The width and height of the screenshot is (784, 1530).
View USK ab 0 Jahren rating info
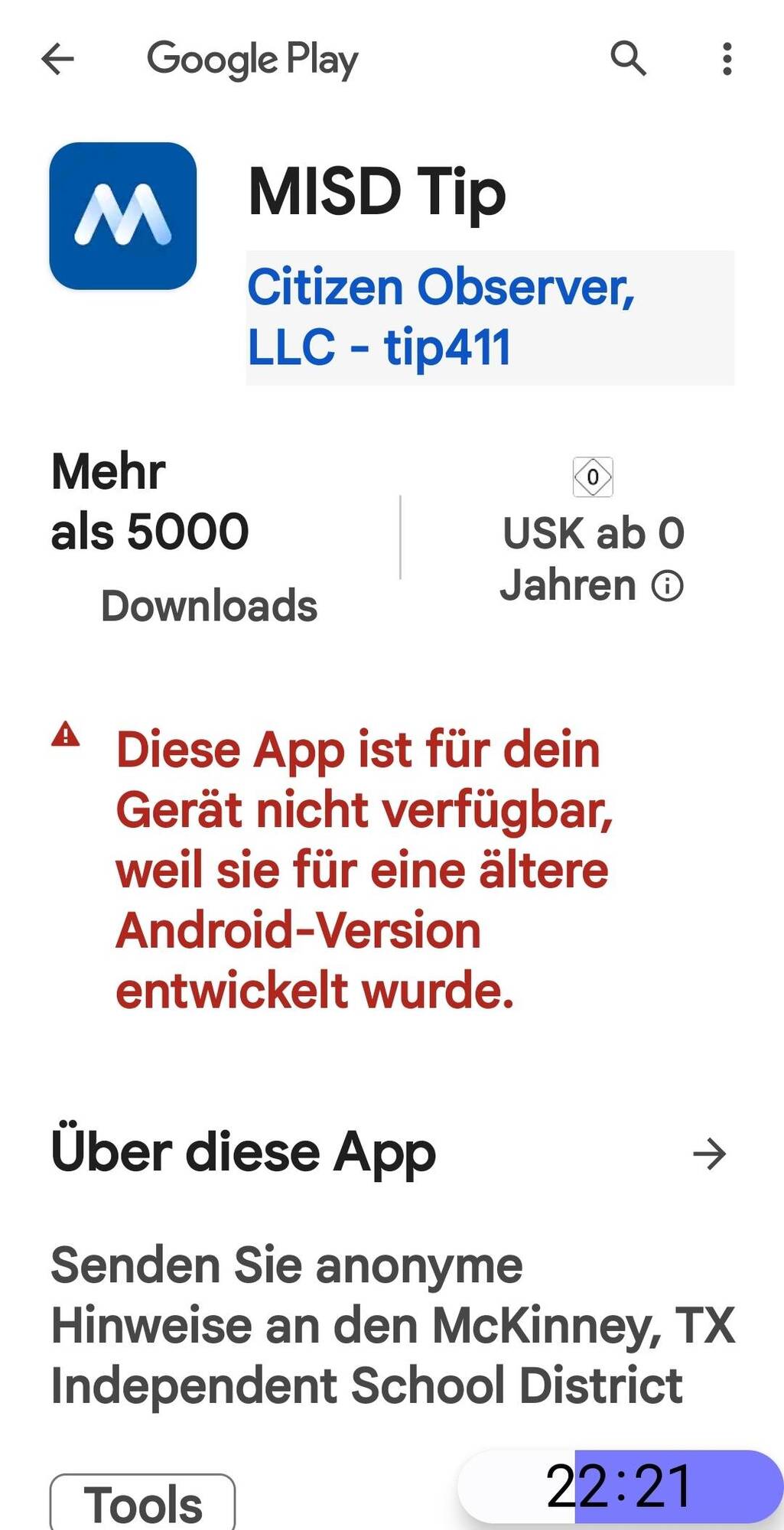[667, 587]
